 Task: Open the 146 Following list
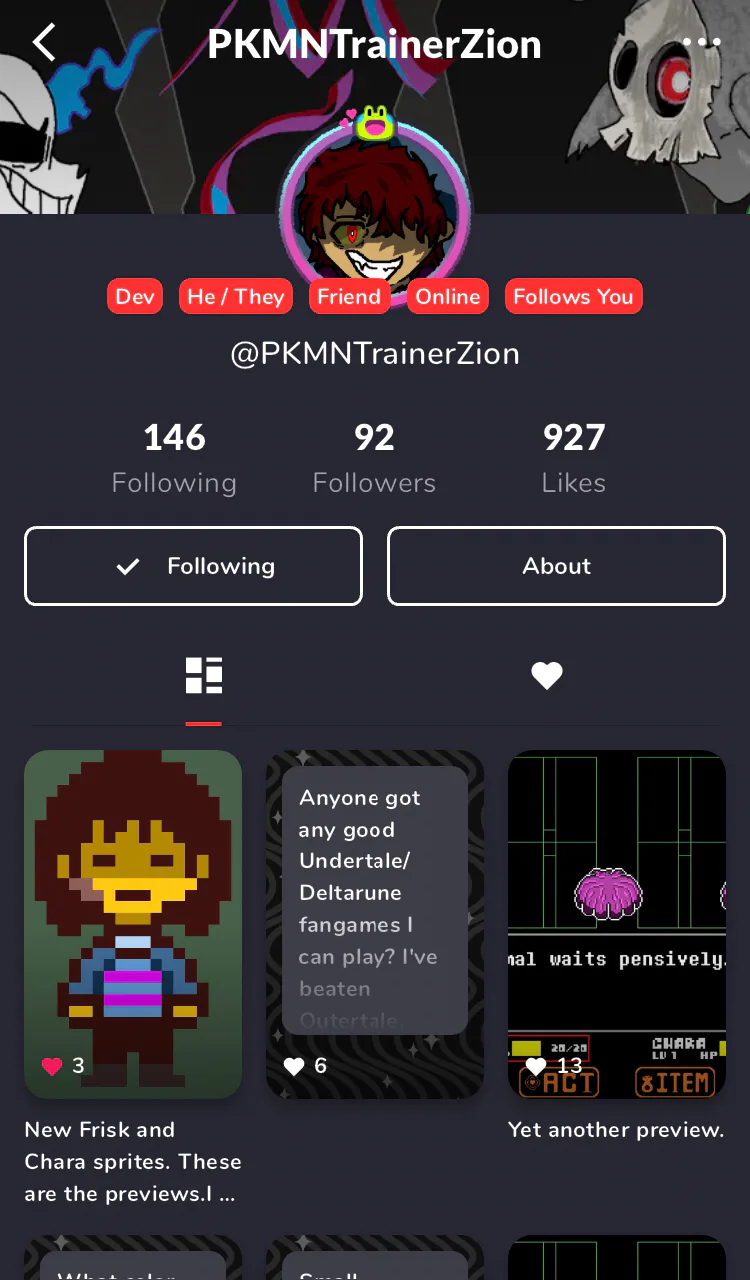(x=174, y=458)
